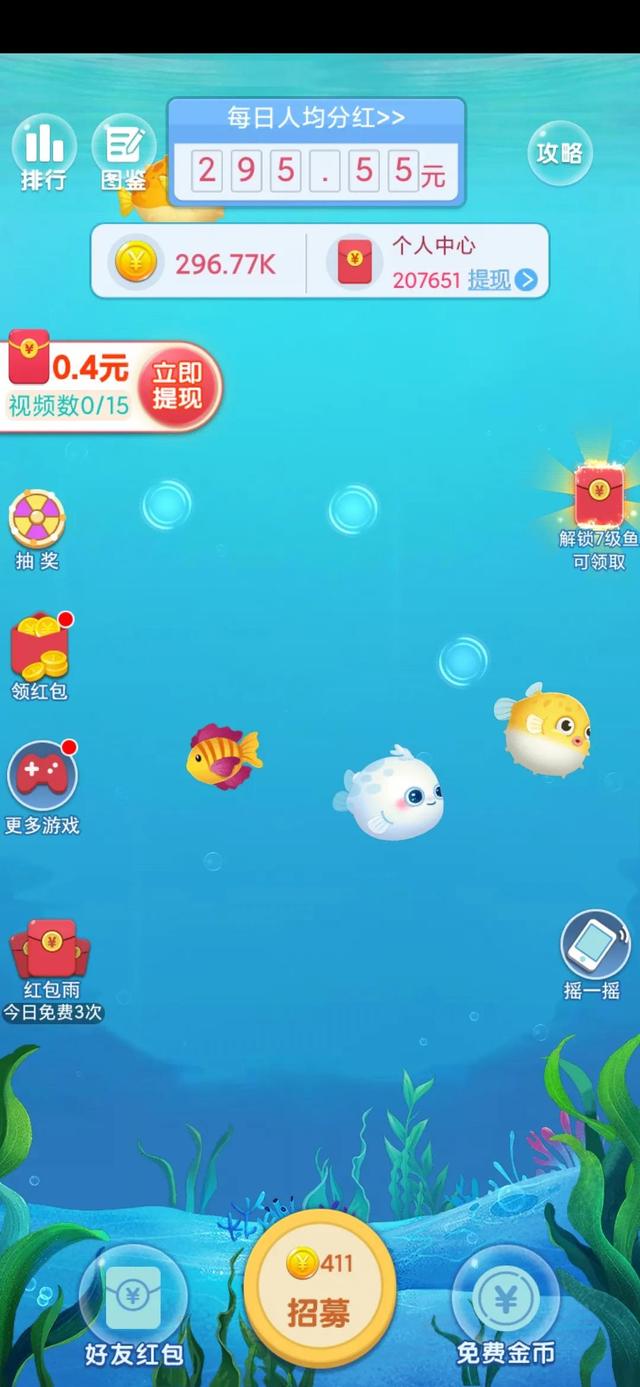Tap the 招募 recruit button
This screenshot has width=640, height=1387.
pyautogui.click(x=320, y=1291)
